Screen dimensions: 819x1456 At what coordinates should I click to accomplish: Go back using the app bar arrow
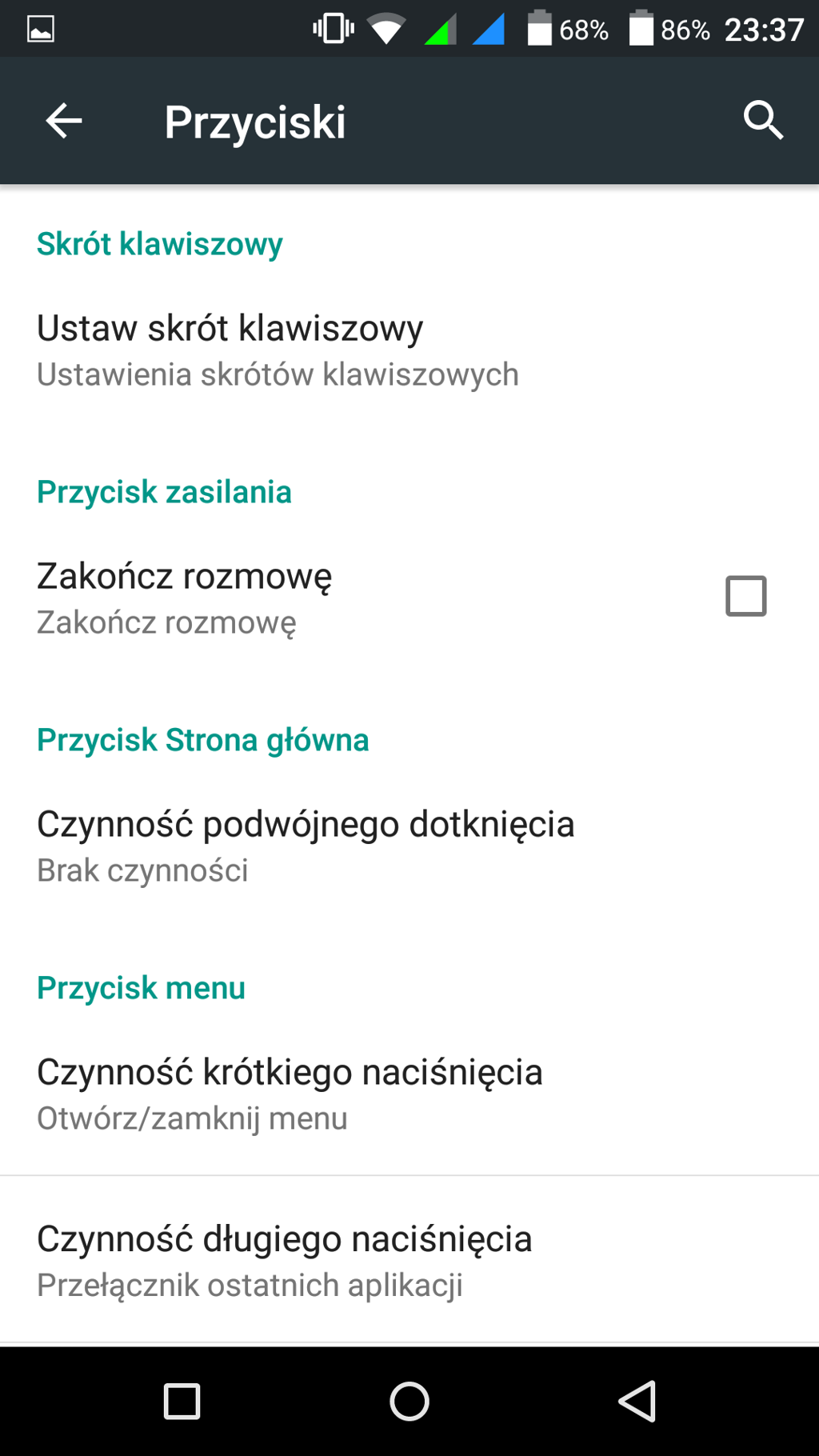(64, 122)
